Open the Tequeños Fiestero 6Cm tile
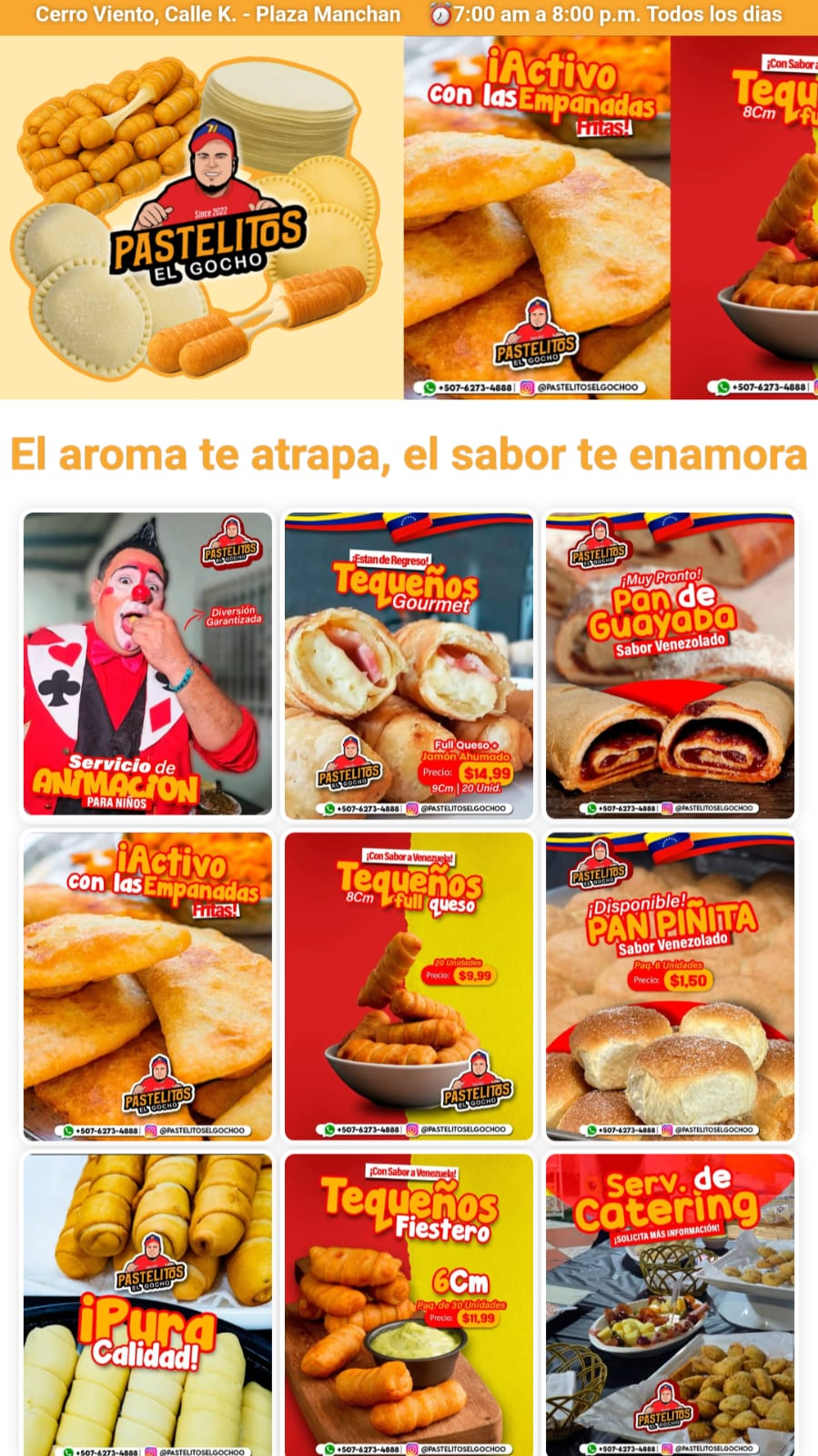The width and height of the screenshot is (818, 1456). [409, 1305]
